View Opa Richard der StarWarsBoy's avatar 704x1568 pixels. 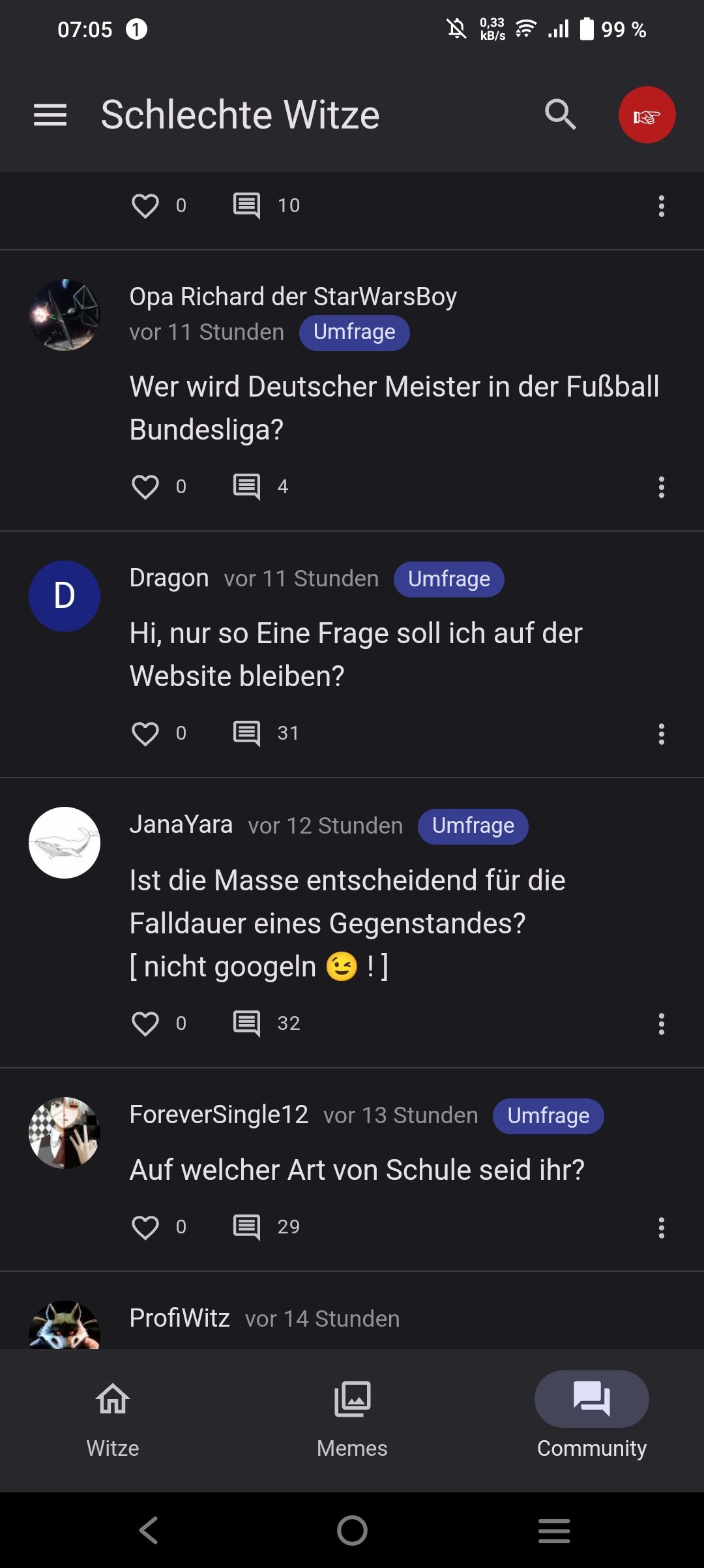tap(65, 315)
